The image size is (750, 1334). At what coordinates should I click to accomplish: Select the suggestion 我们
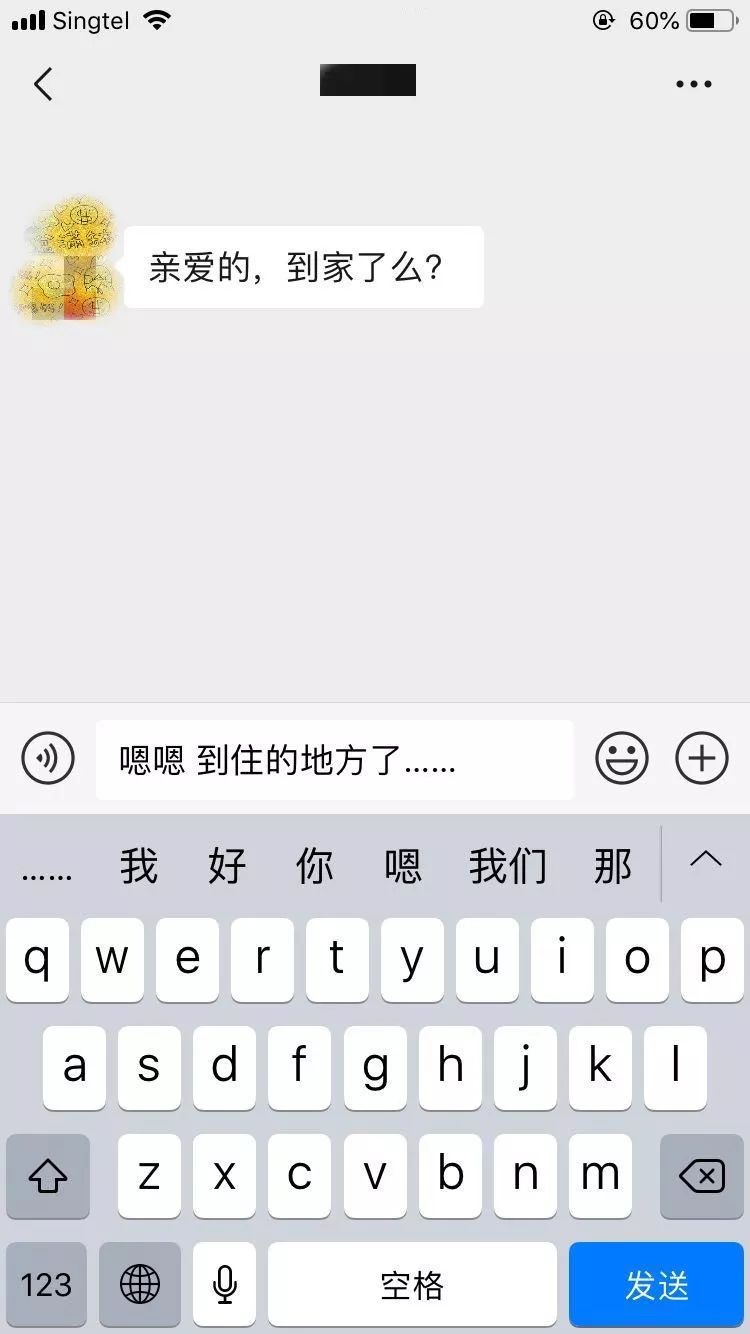(508, 865)
